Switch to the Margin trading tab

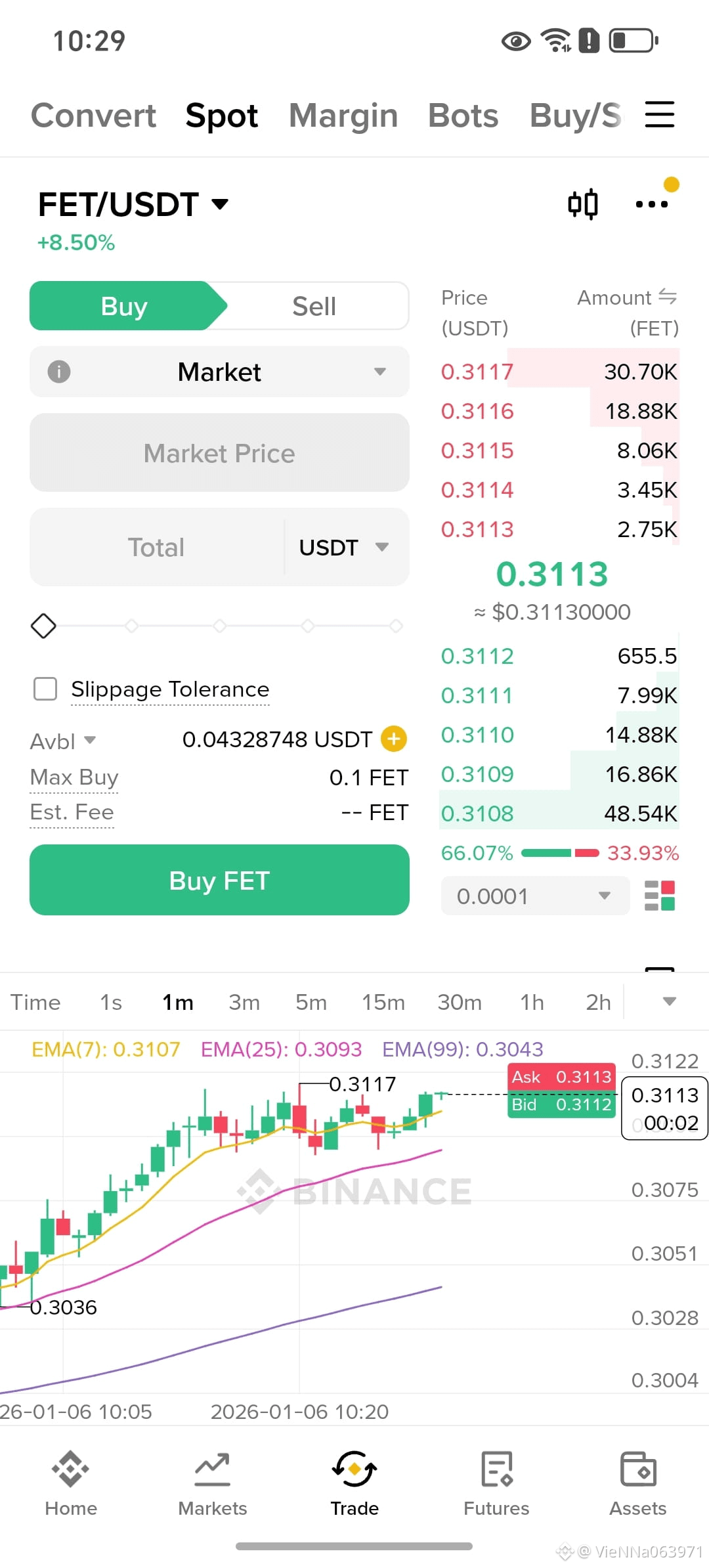(x=343, y=115)
